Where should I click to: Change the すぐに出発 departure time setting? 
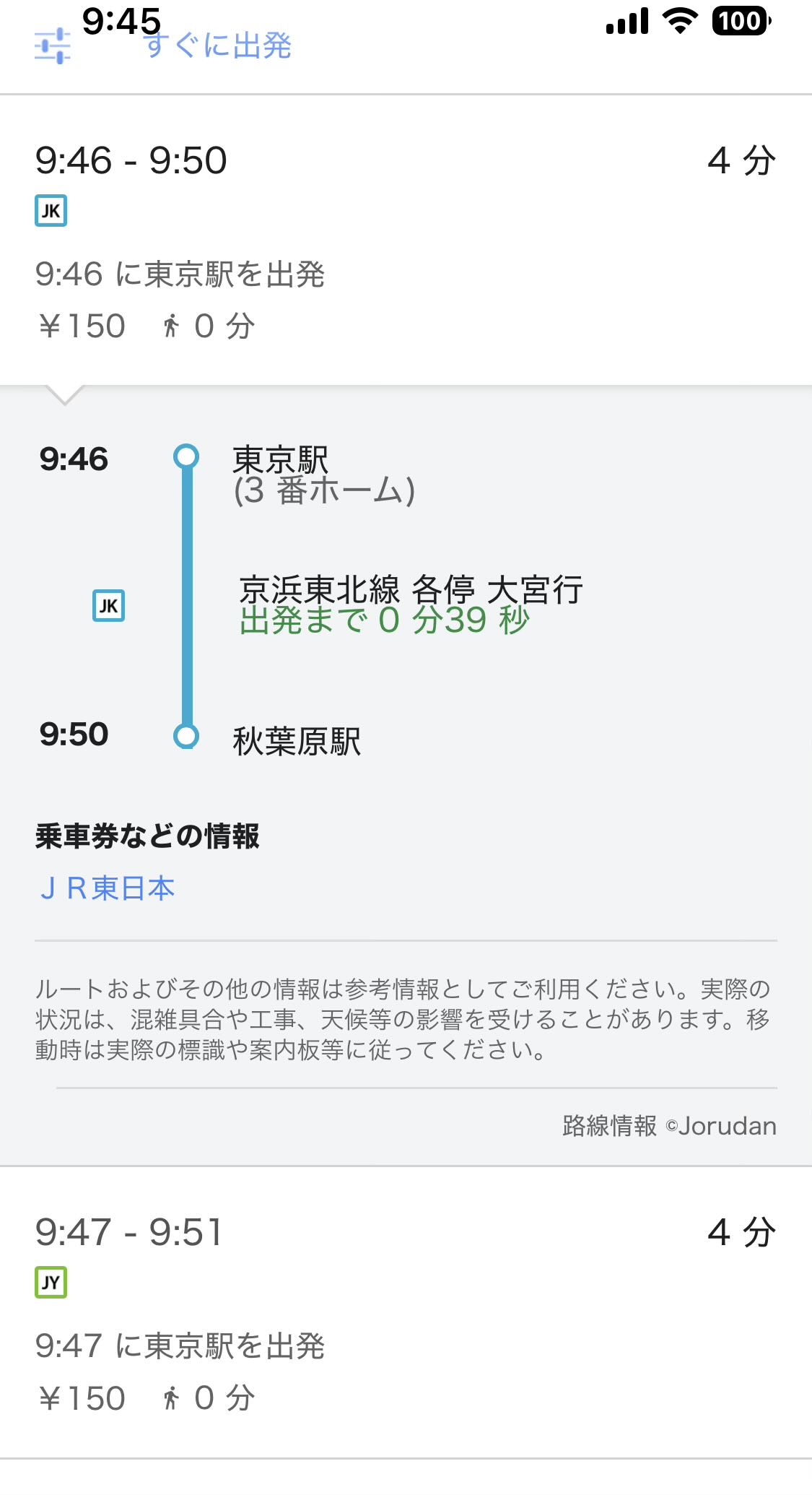[218, 46]
